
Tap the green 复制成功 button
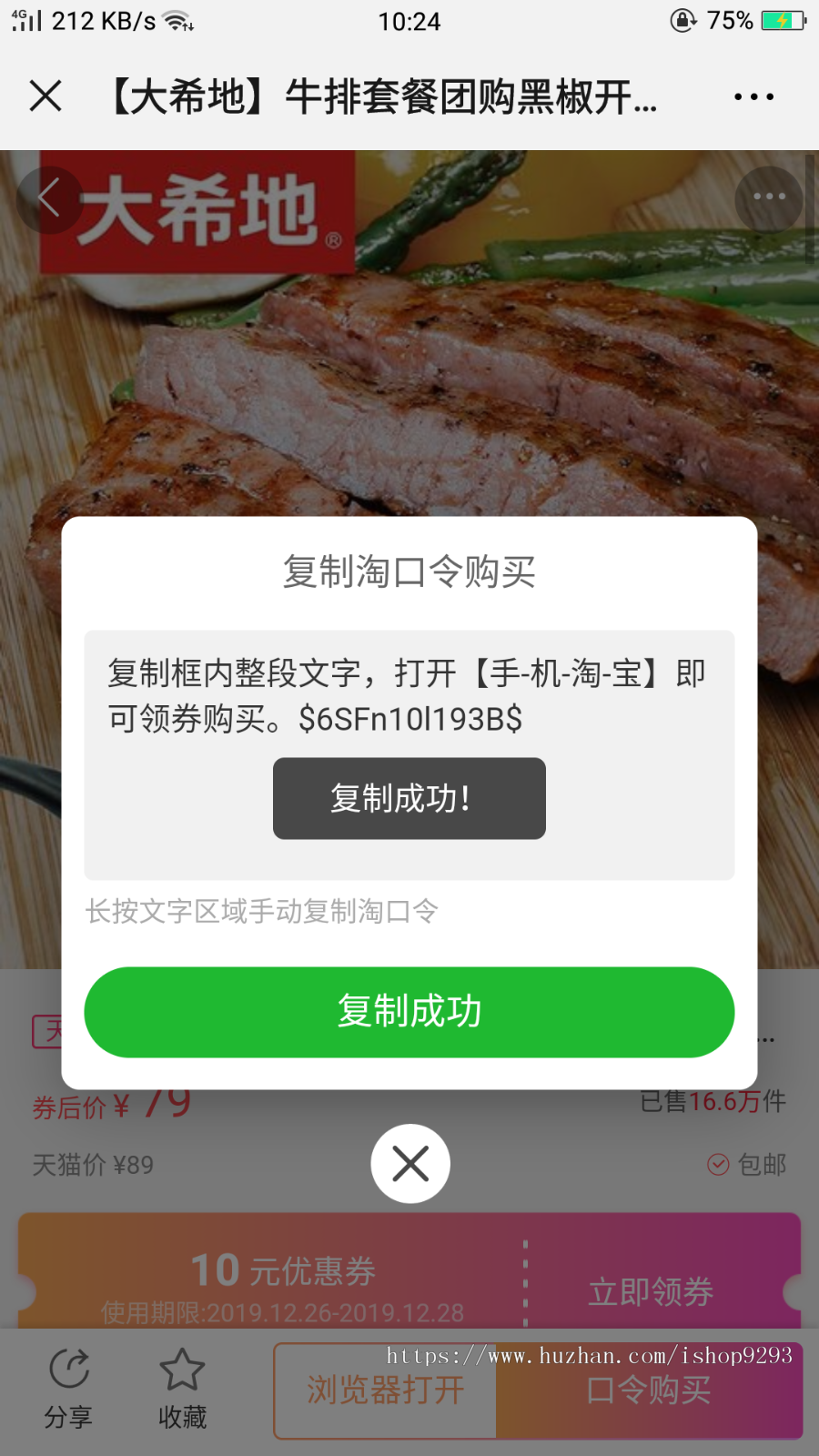click(409, 1011)
